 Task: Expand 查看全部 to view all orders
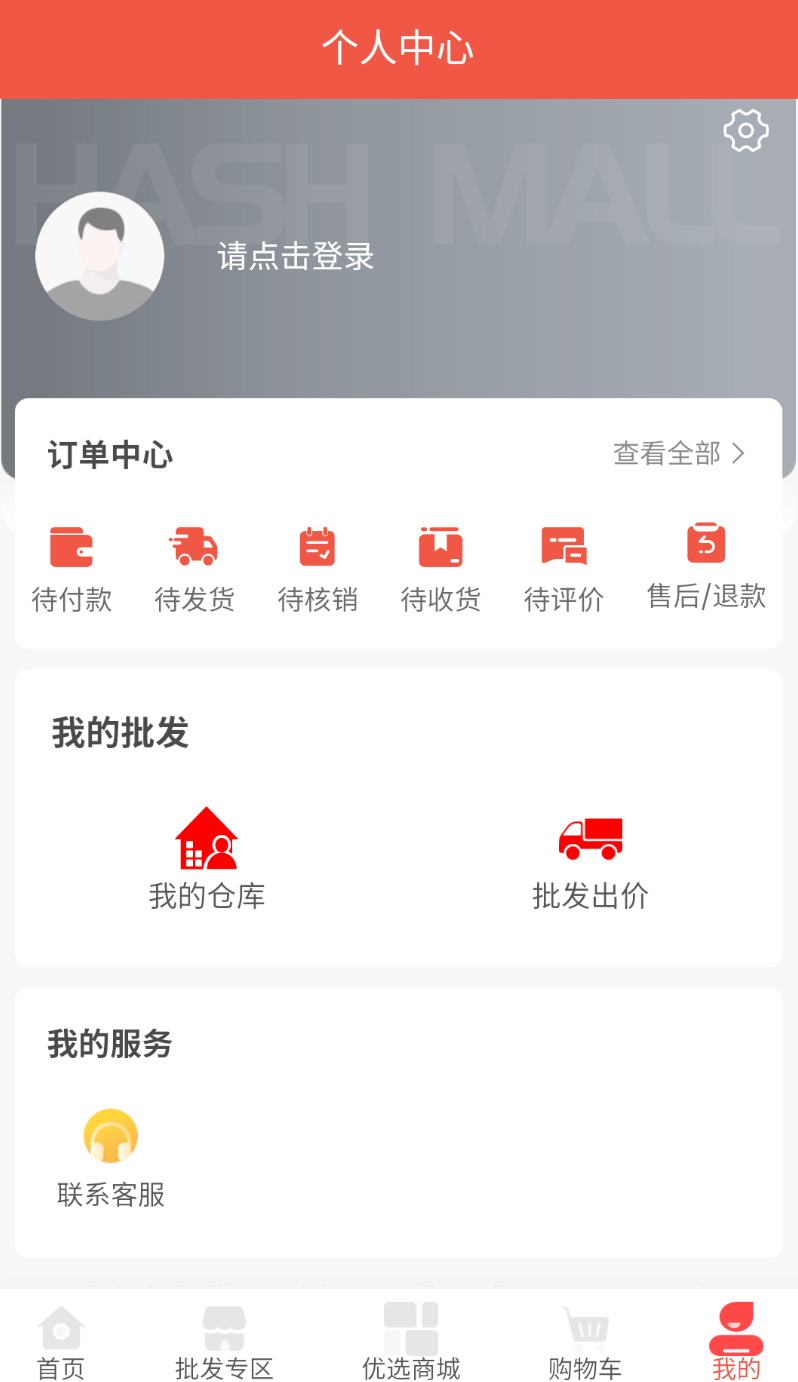(678, 453)
